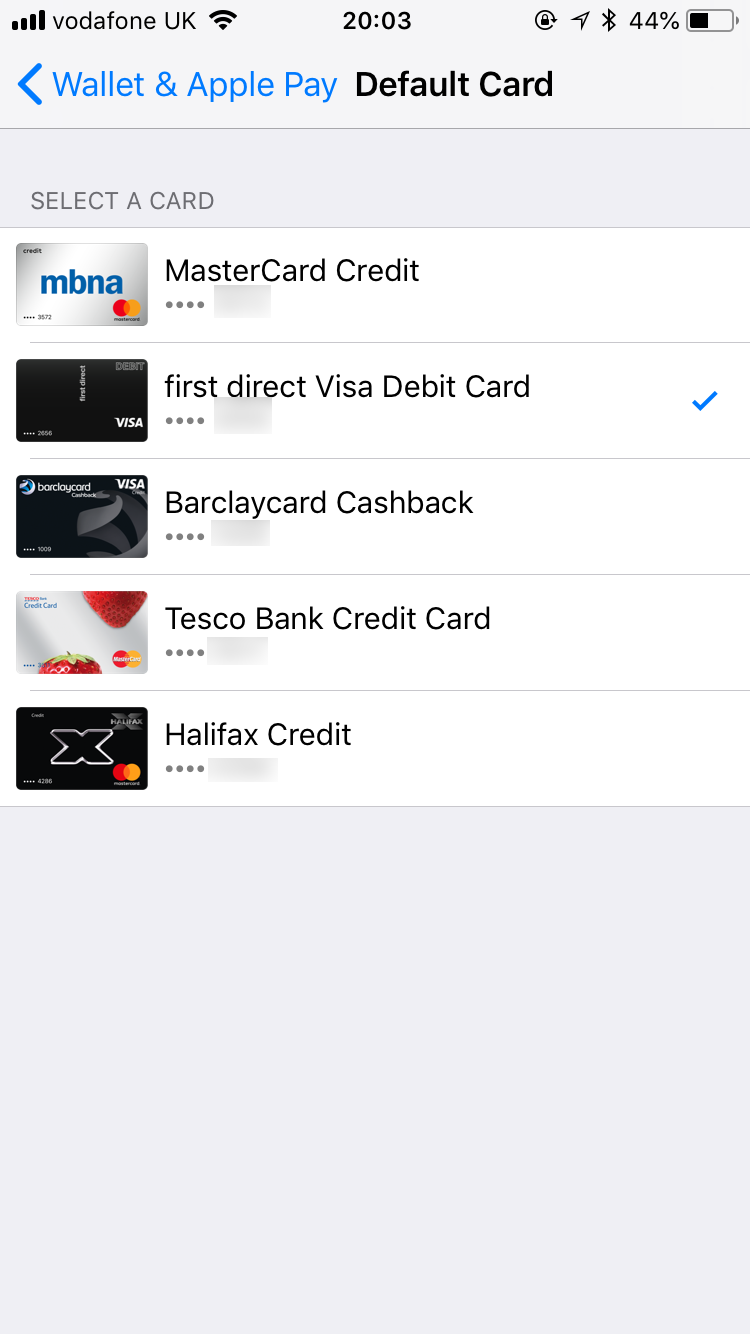
Task: Choose first direct Visa Debit Card
Action: tap(375, 401)
